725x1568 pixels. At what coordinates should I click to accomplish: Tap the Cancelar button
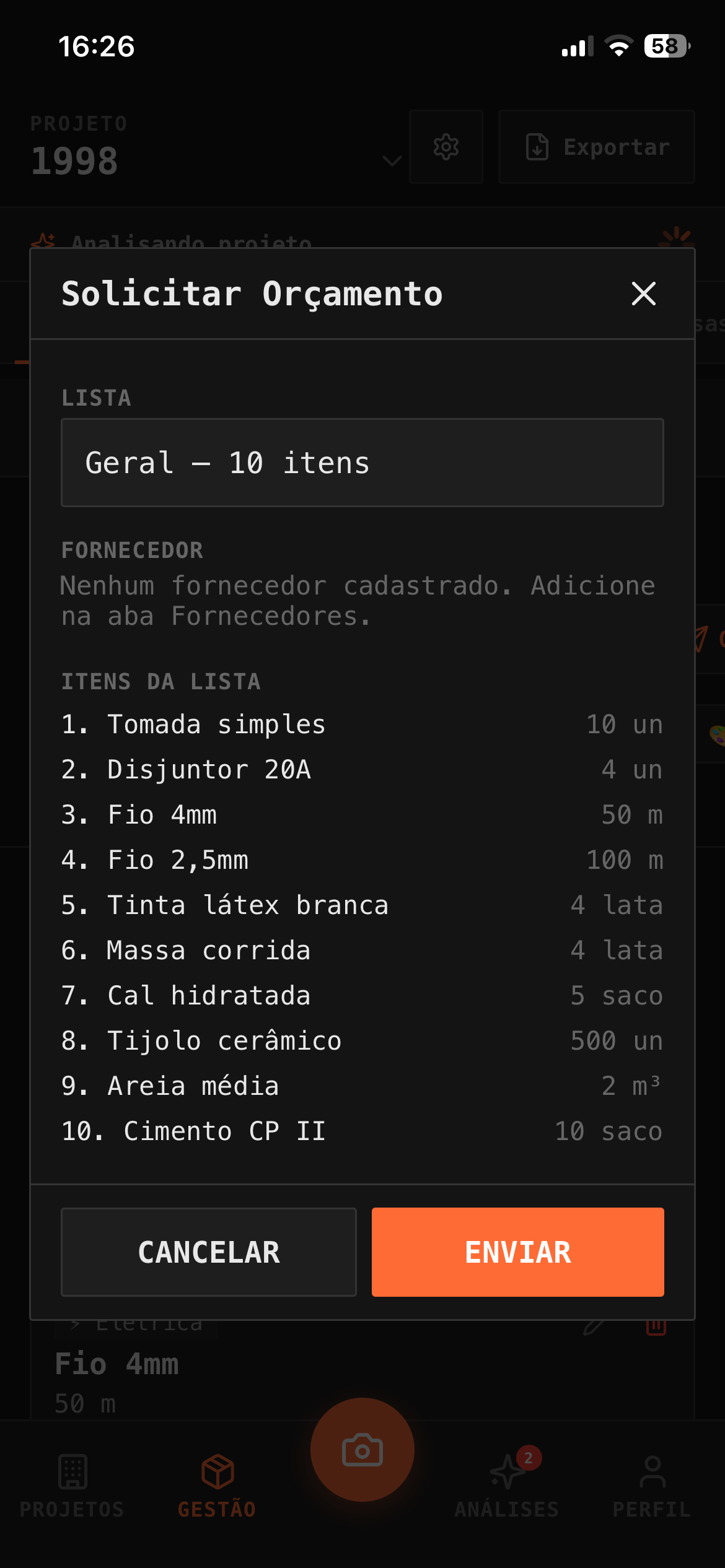209,1252
